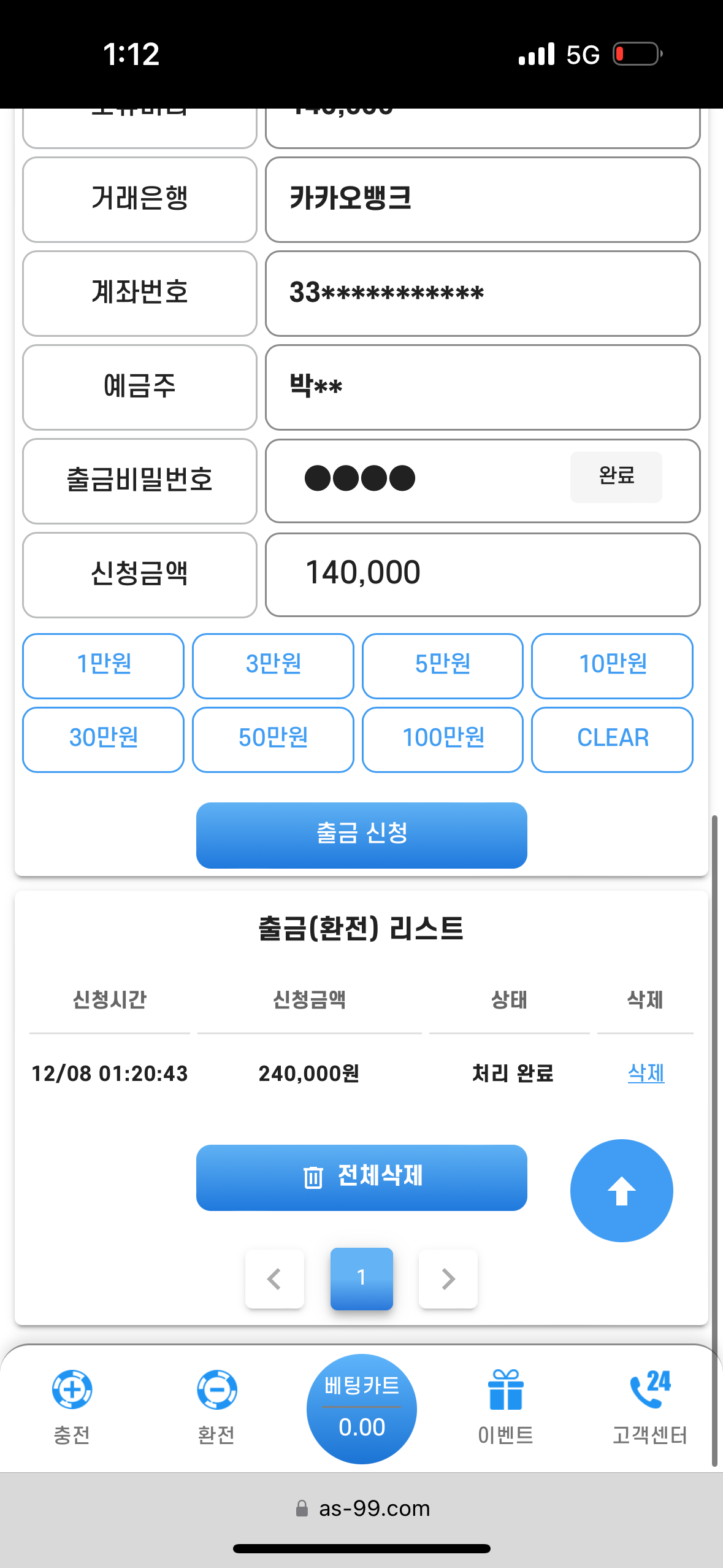The width and height of the screenshot is (723, 1568).
Task: Choose the 50만원 amount button
Action: coord(273,739)
